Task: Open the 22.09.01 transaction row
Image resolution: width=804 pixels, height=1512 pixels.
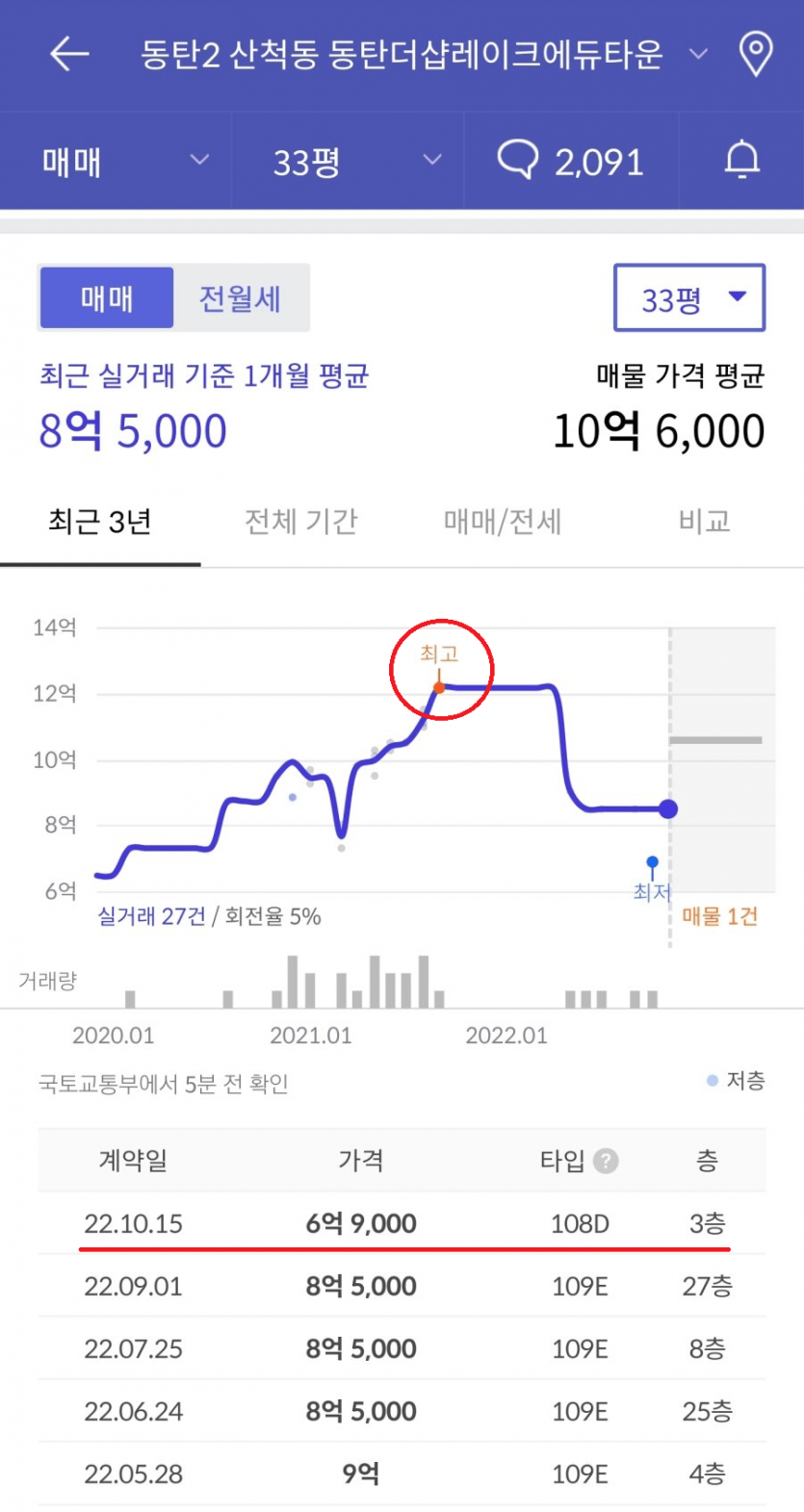Action: 402,1286
